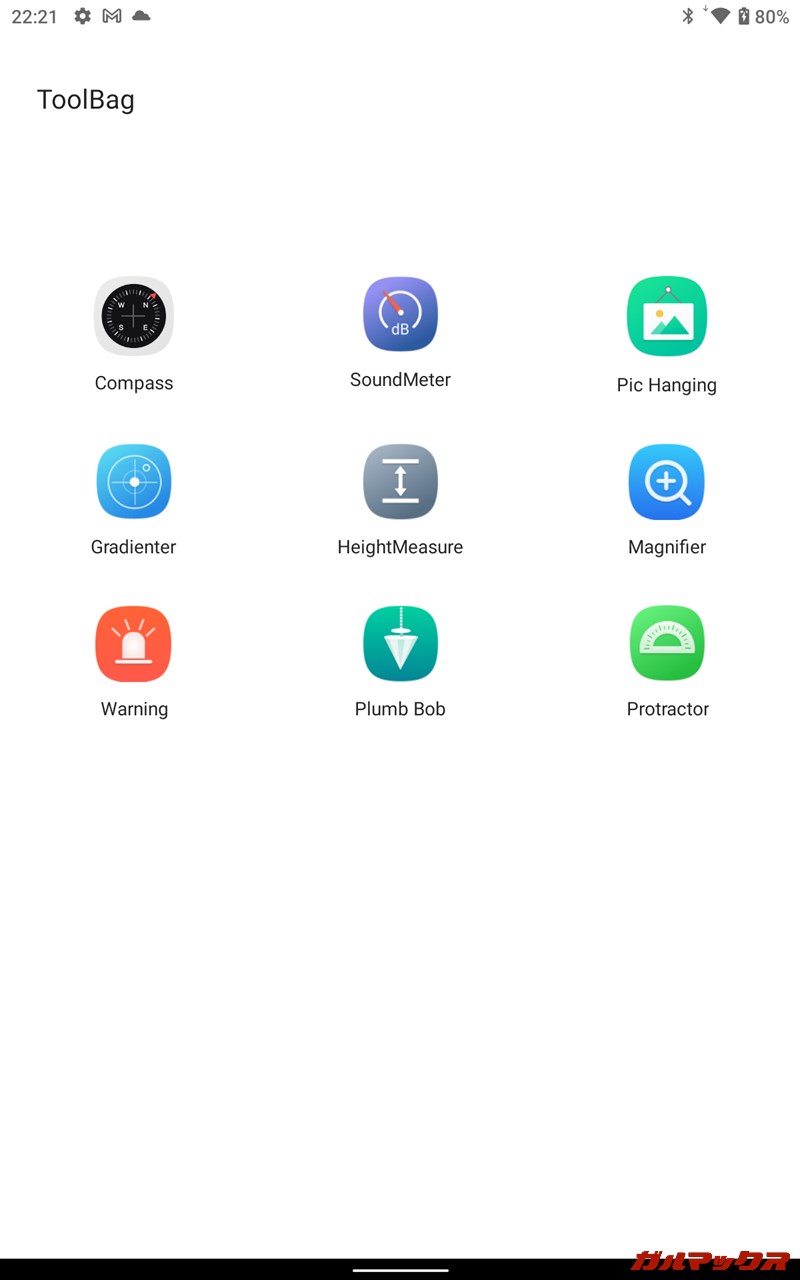Start the Gradienter level tool
Viewport: 800px width, 1280px height.
pos(133,481)
